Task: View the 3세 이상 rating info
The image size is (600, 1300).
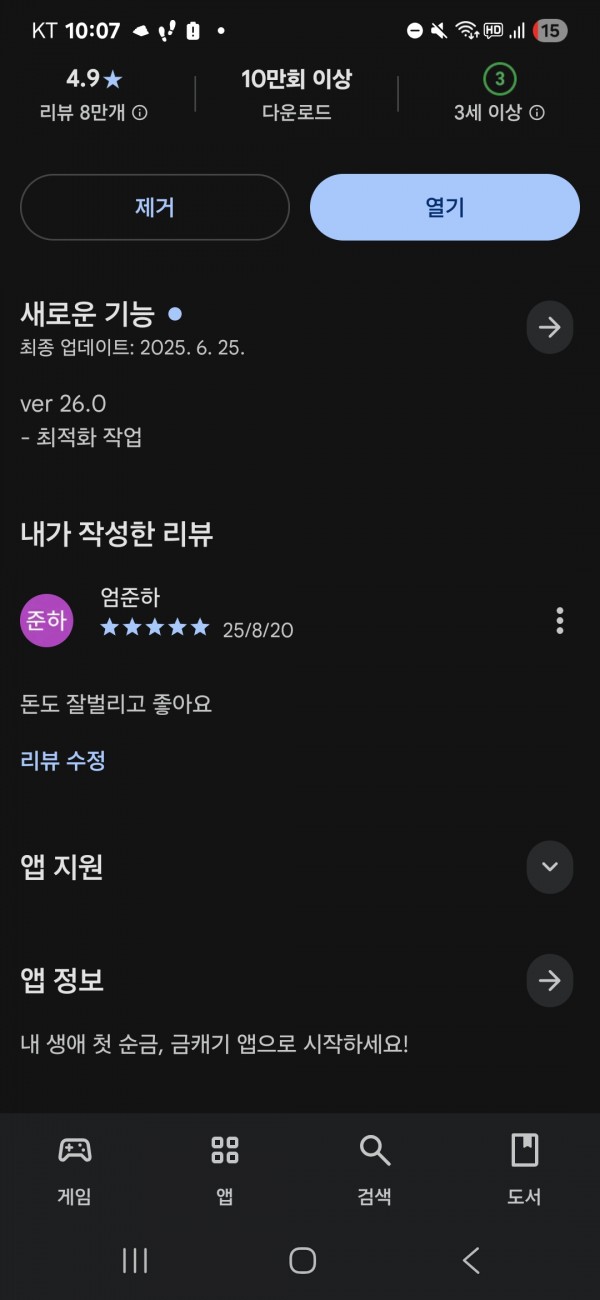Action: [537, 113]
